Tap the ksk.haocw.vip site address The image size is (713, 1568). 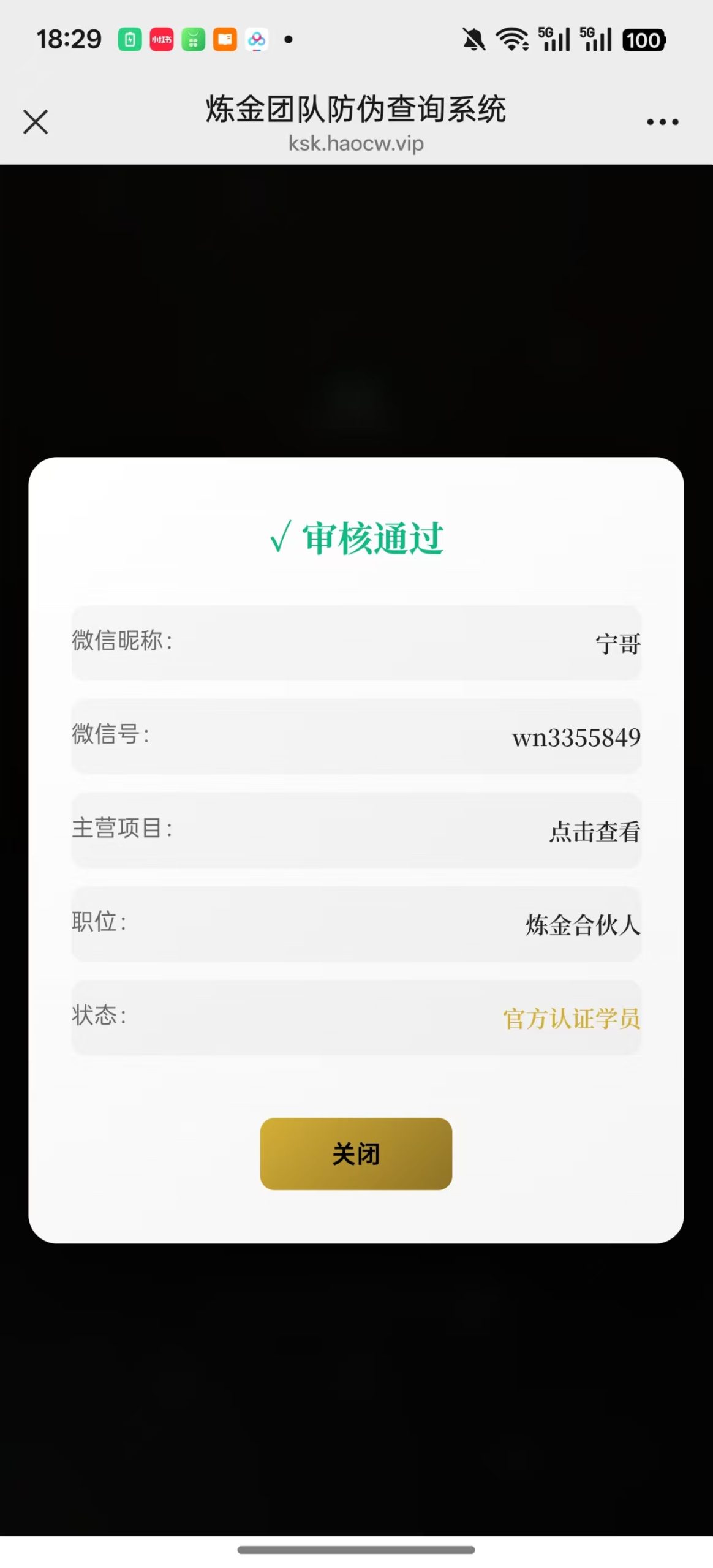(356, 143)
